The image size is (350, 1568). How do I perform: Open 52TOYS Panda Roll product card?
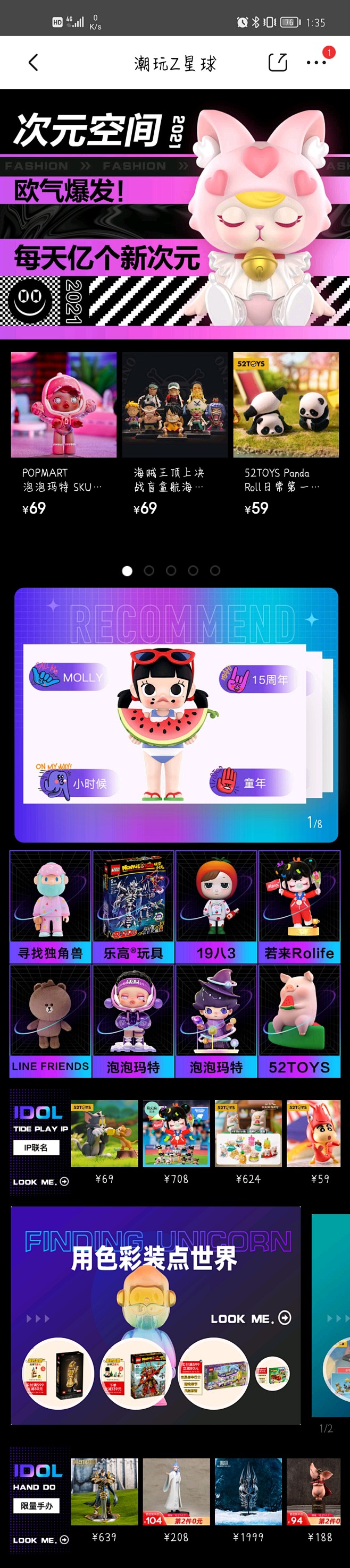[285, 433]
